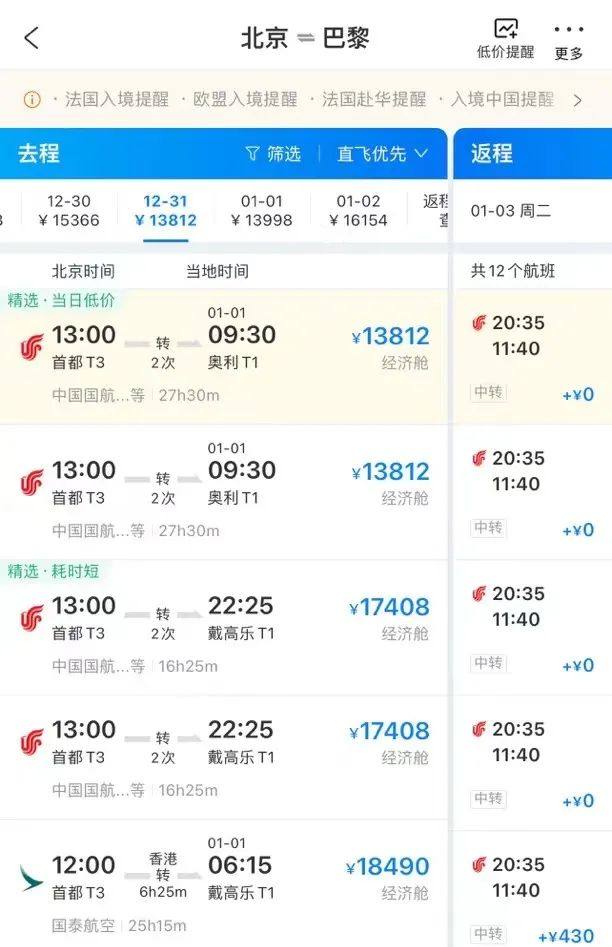Choose the 01-02 date at ¥16154
The width and height of the screenshot is (612, 947).
[x=358, y=211]
